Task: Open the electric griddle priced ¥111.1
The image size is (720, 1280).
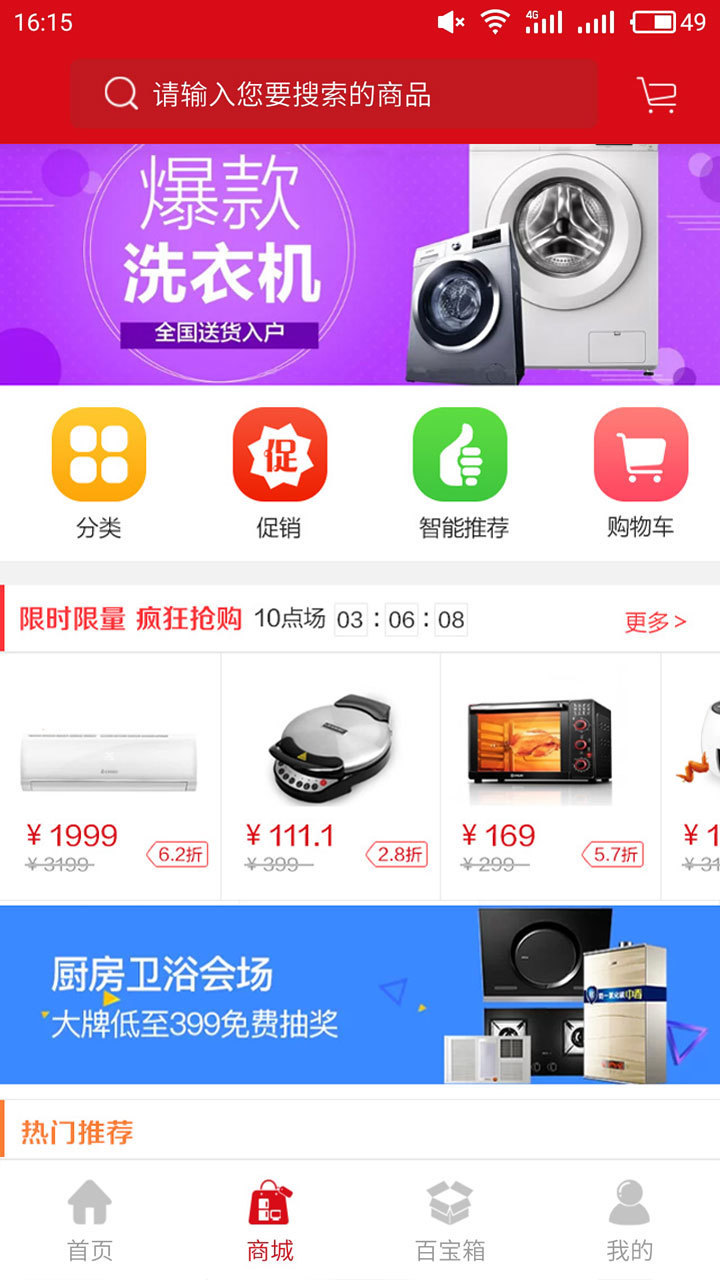Action: 330,775
